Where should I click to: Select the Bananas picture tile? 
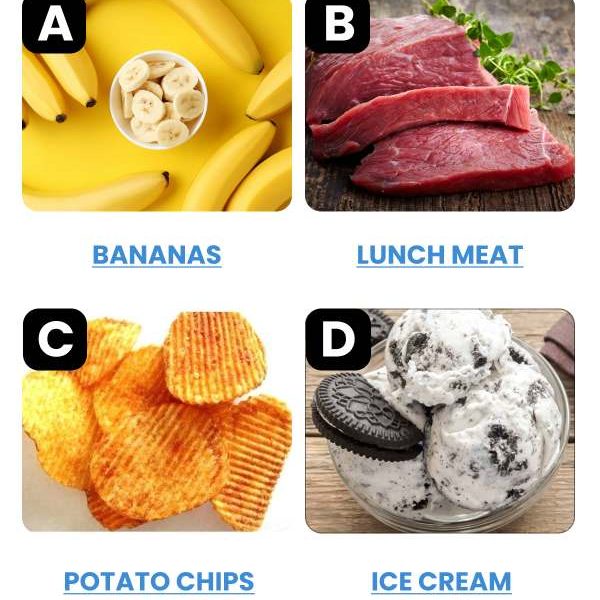coord(157,105)
